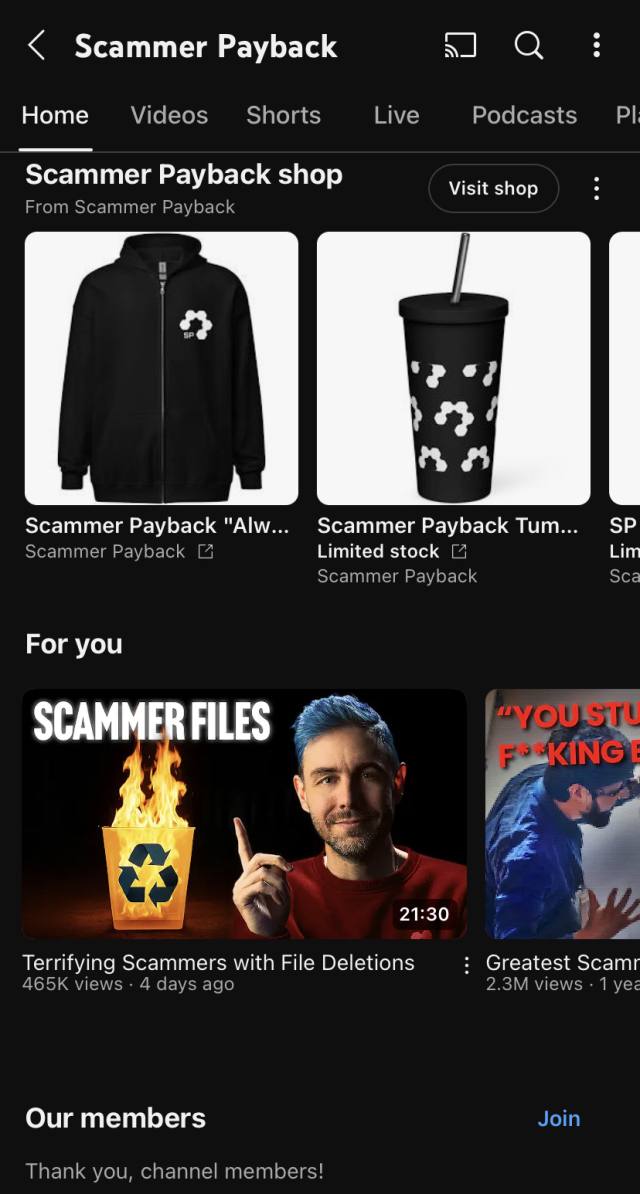
Task: Join the channel membership
Action: (558, 1118)
